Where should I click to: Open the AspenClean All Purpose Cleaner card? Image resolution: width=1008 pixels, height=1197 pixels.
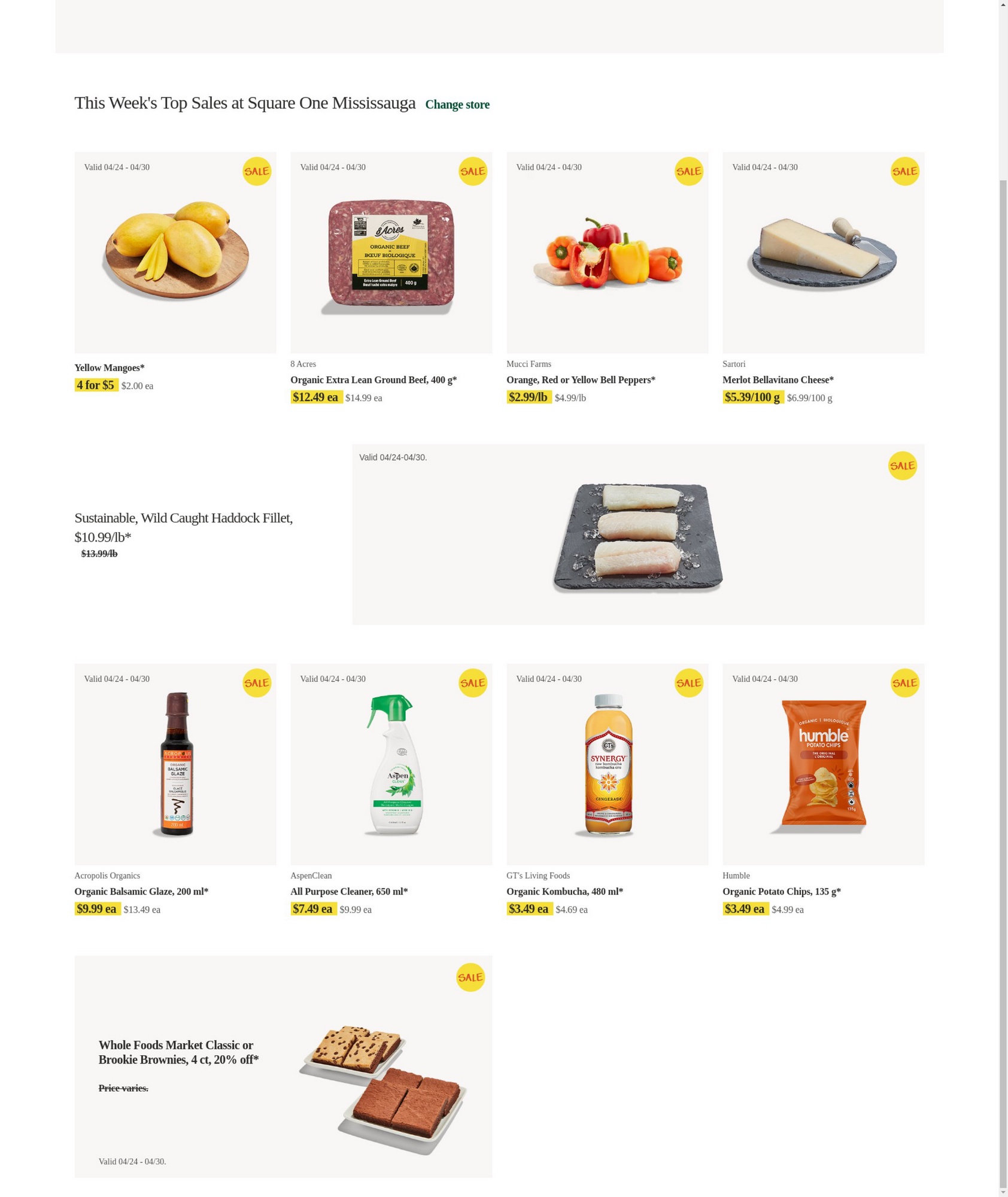point(391,764)
